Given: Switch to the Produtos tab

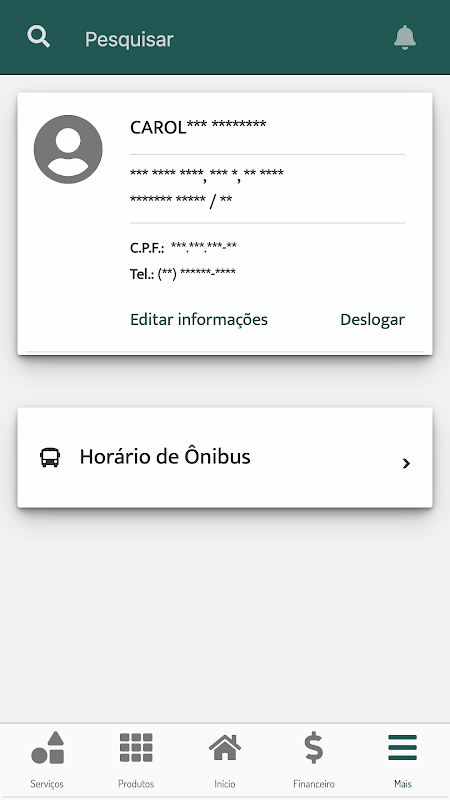Looking at the screenshot, I should pos(136,760).
